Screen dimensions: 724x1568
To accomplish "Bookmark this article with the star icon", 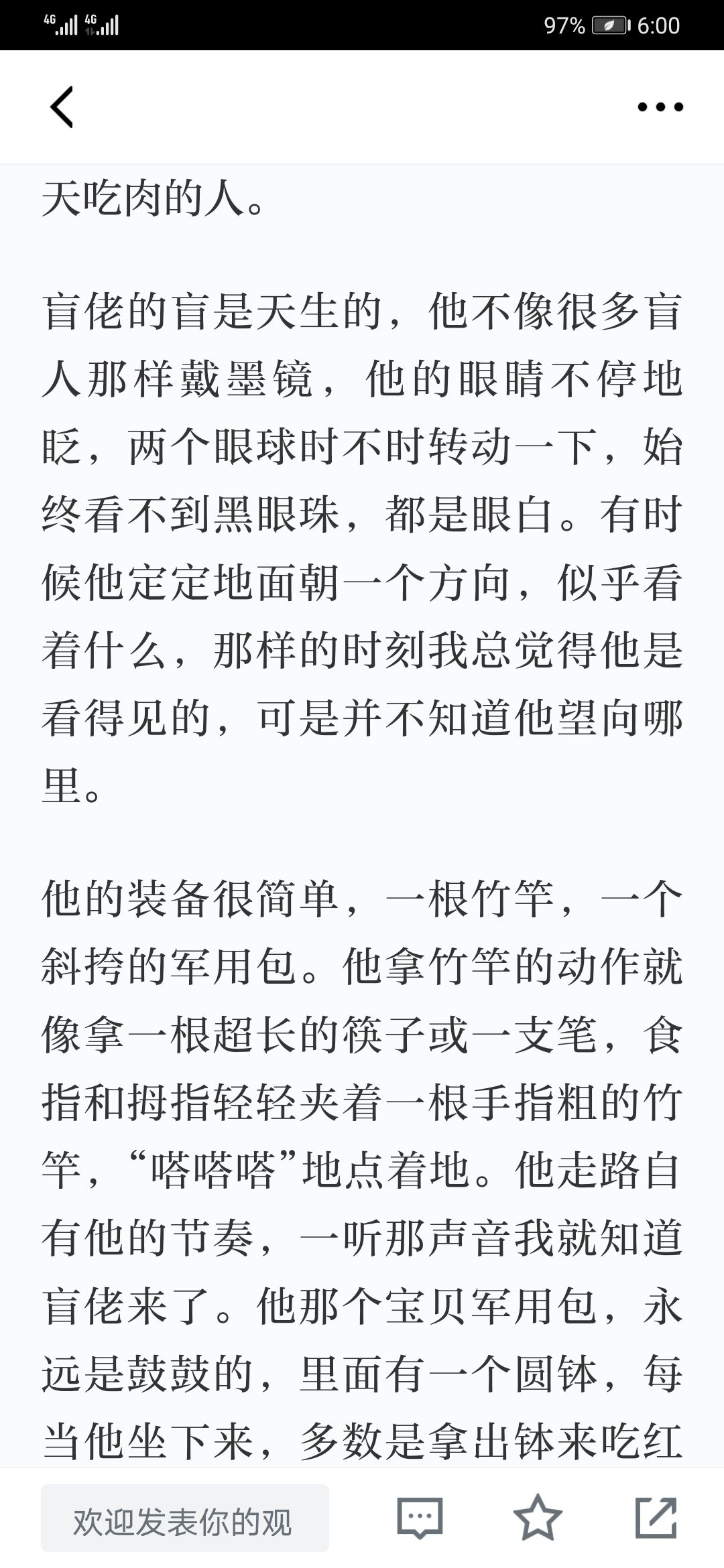I will [538, 1517].
